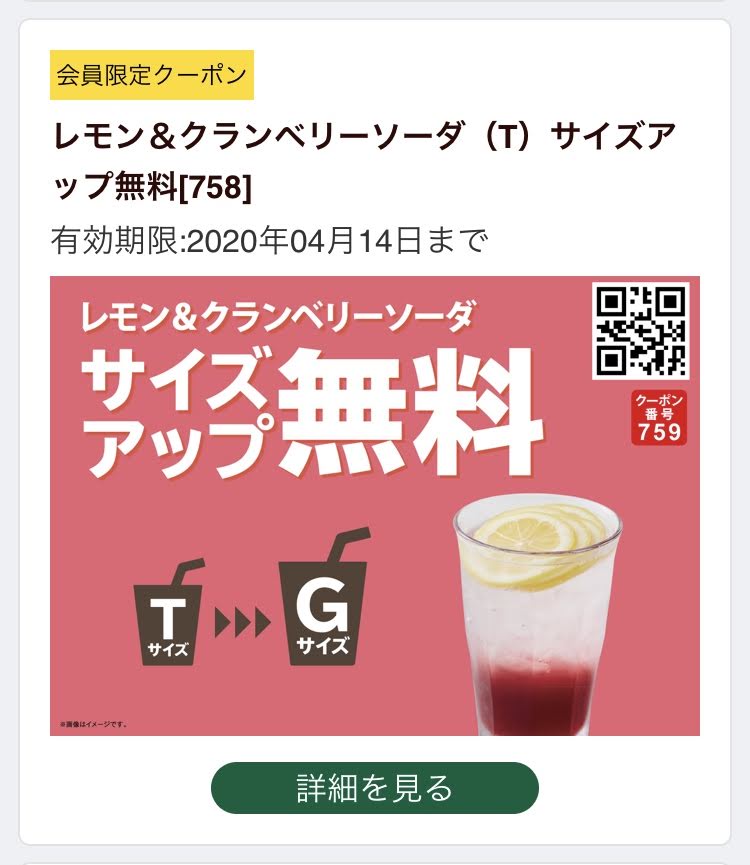Open the lemon & cranberry soda coupon image

[374, 505]
